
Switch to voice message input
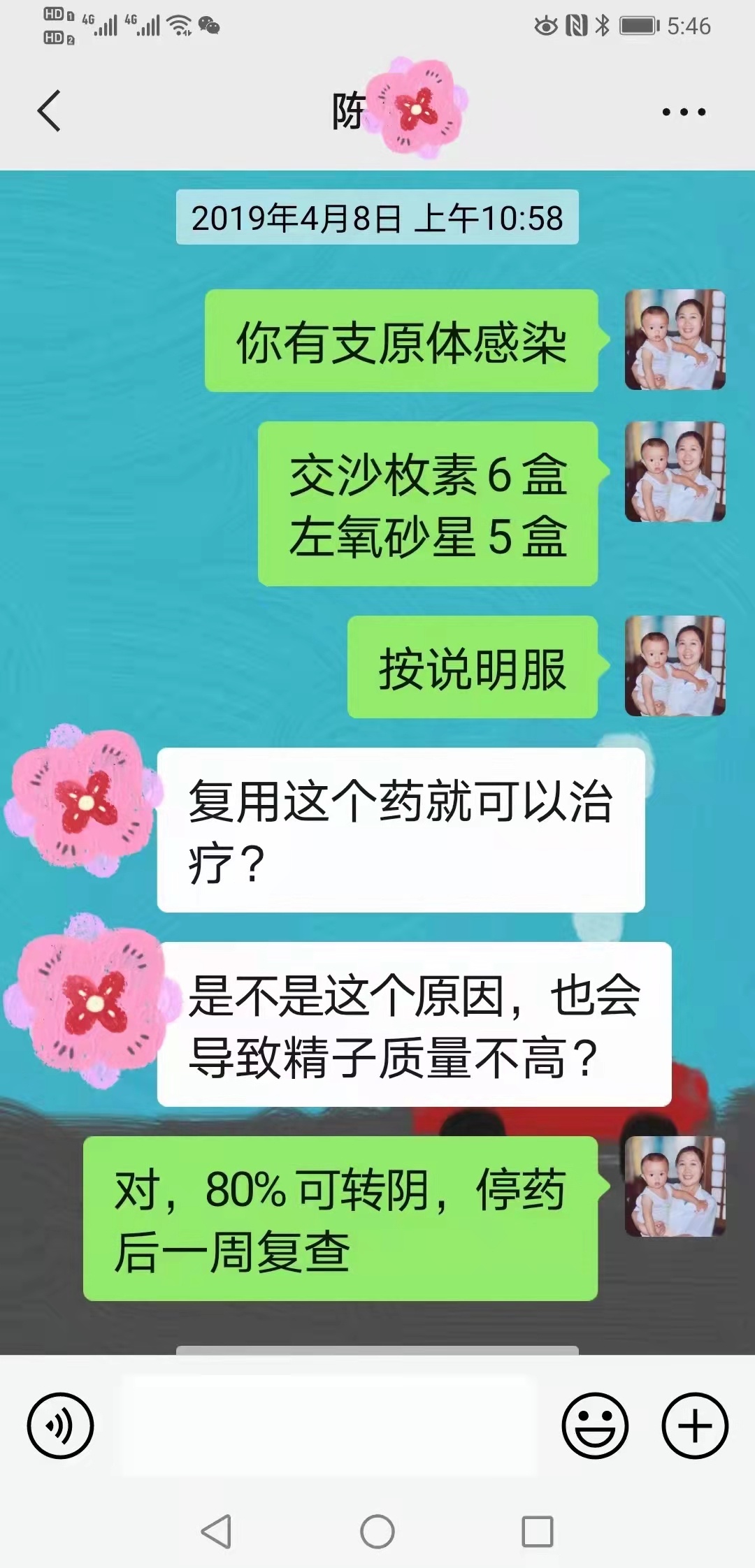60,1425
